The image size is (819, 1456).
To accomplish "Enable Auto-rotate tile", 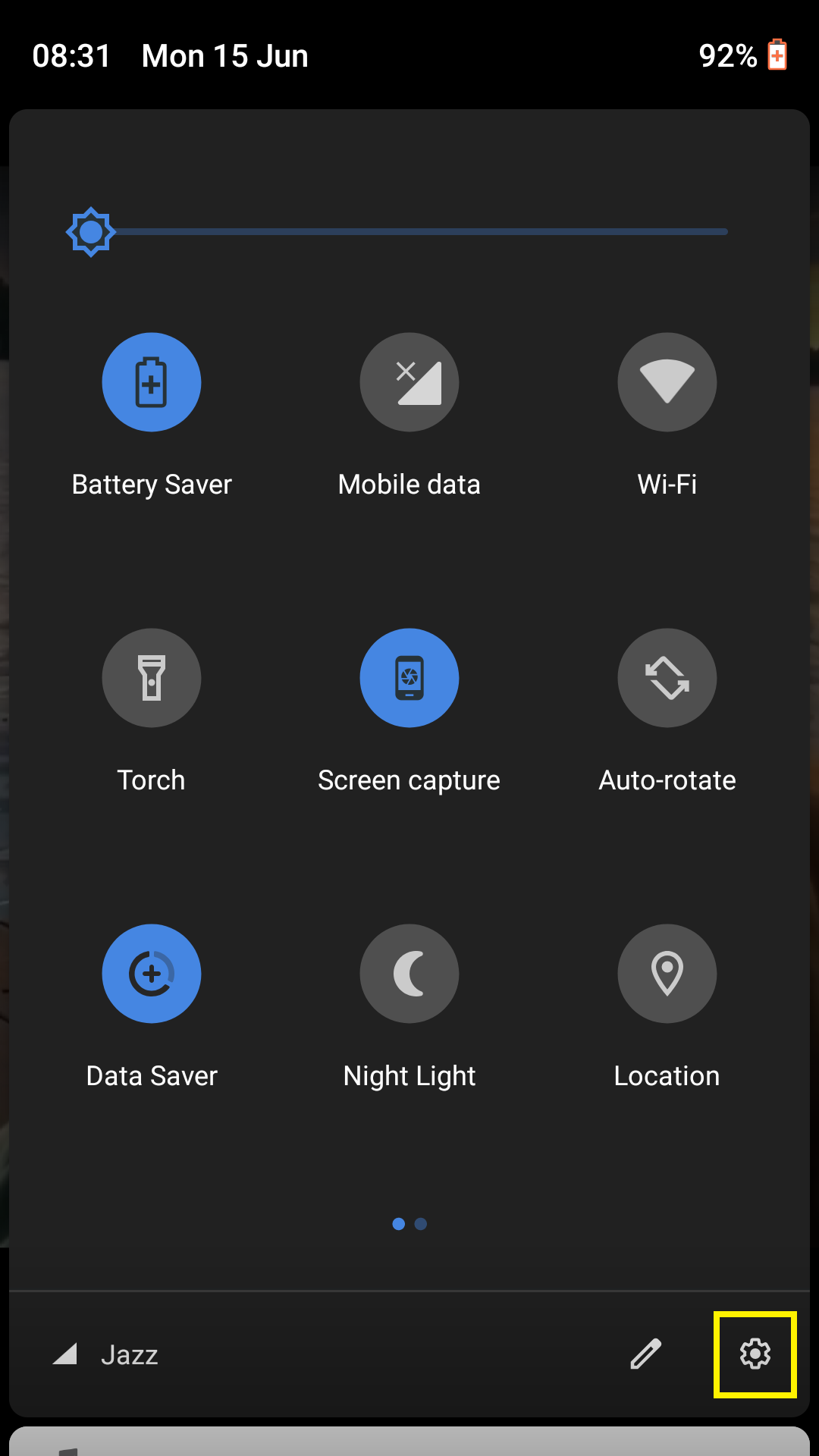I will click(x=667, y=678).
